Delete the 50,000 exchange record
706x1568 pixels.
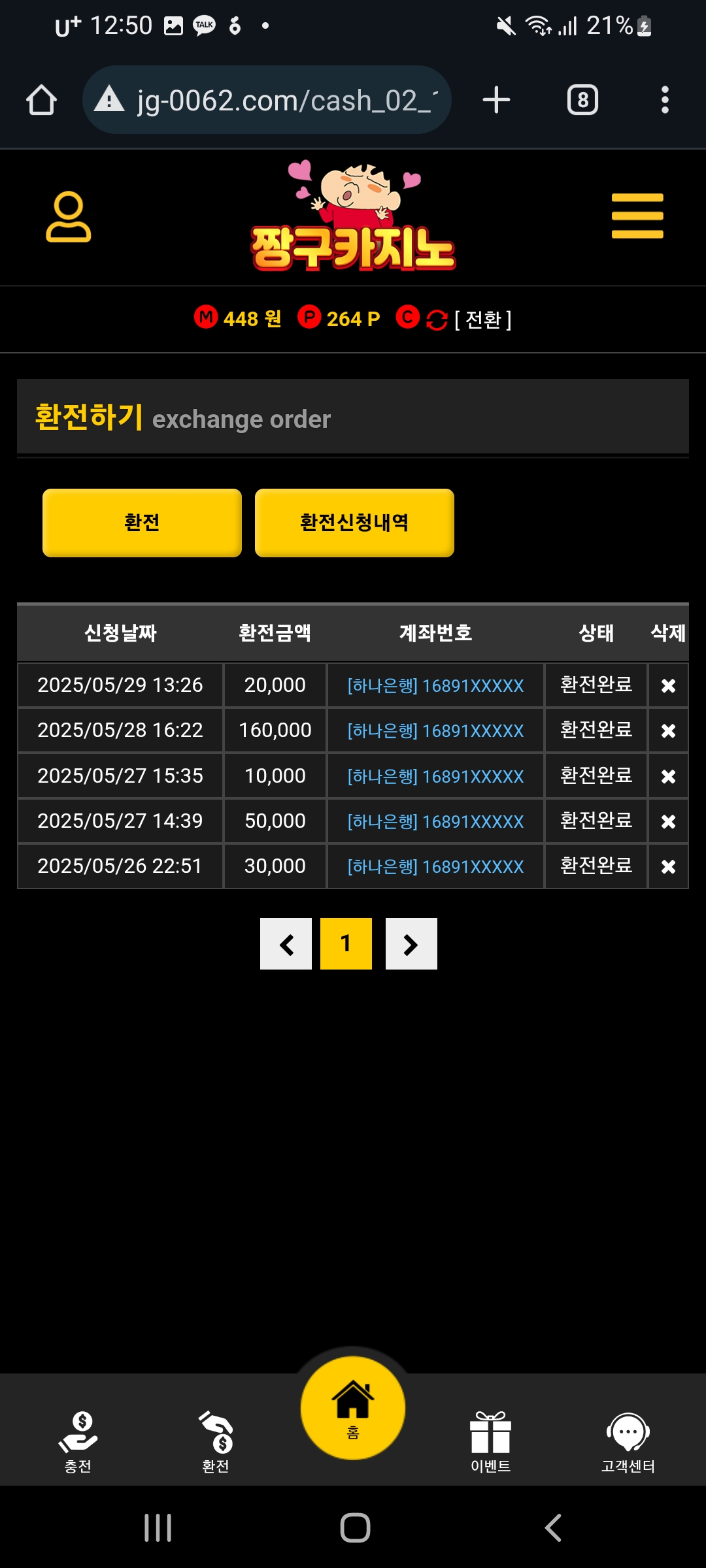click(668, 821)
